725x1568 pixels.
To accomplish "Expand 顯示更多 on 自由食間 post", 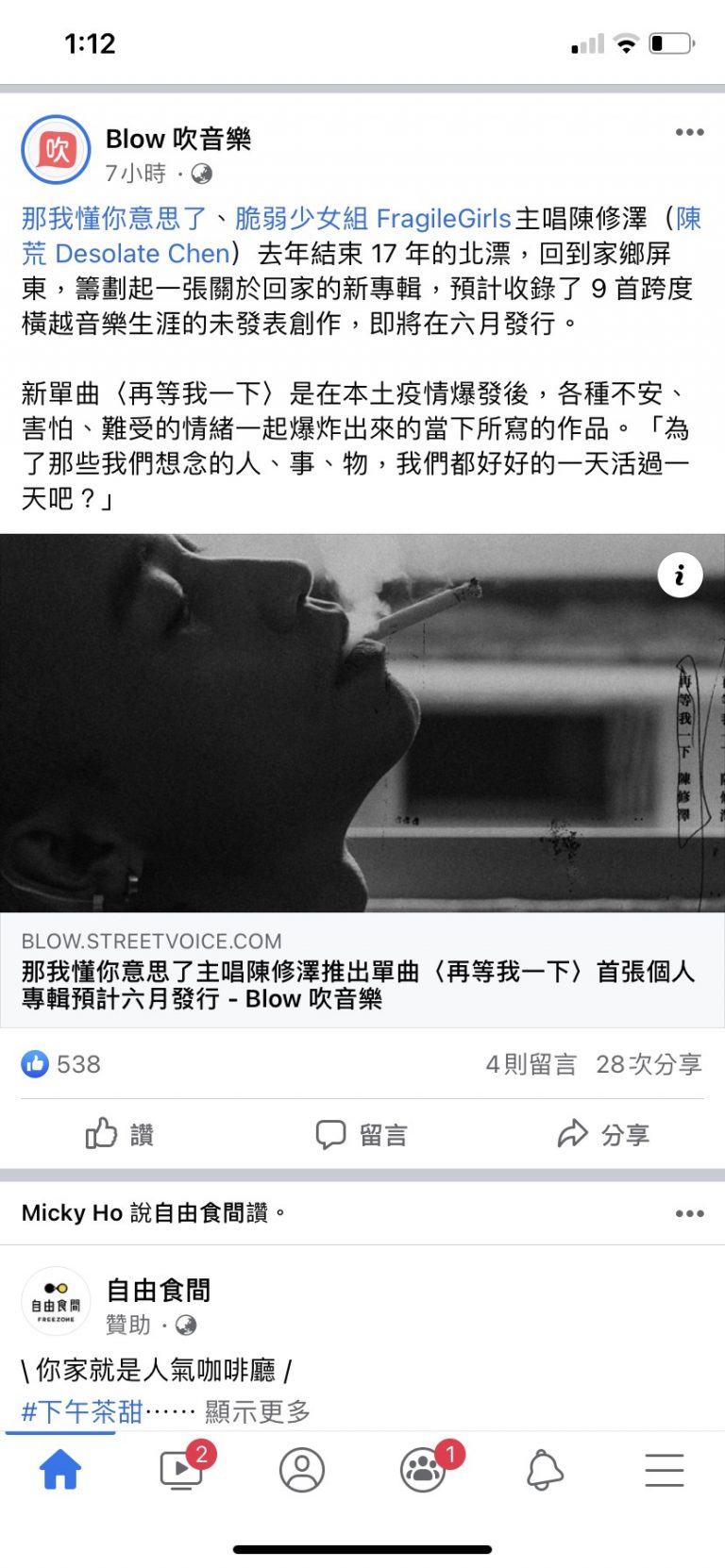I will (x=257, y=1411).
